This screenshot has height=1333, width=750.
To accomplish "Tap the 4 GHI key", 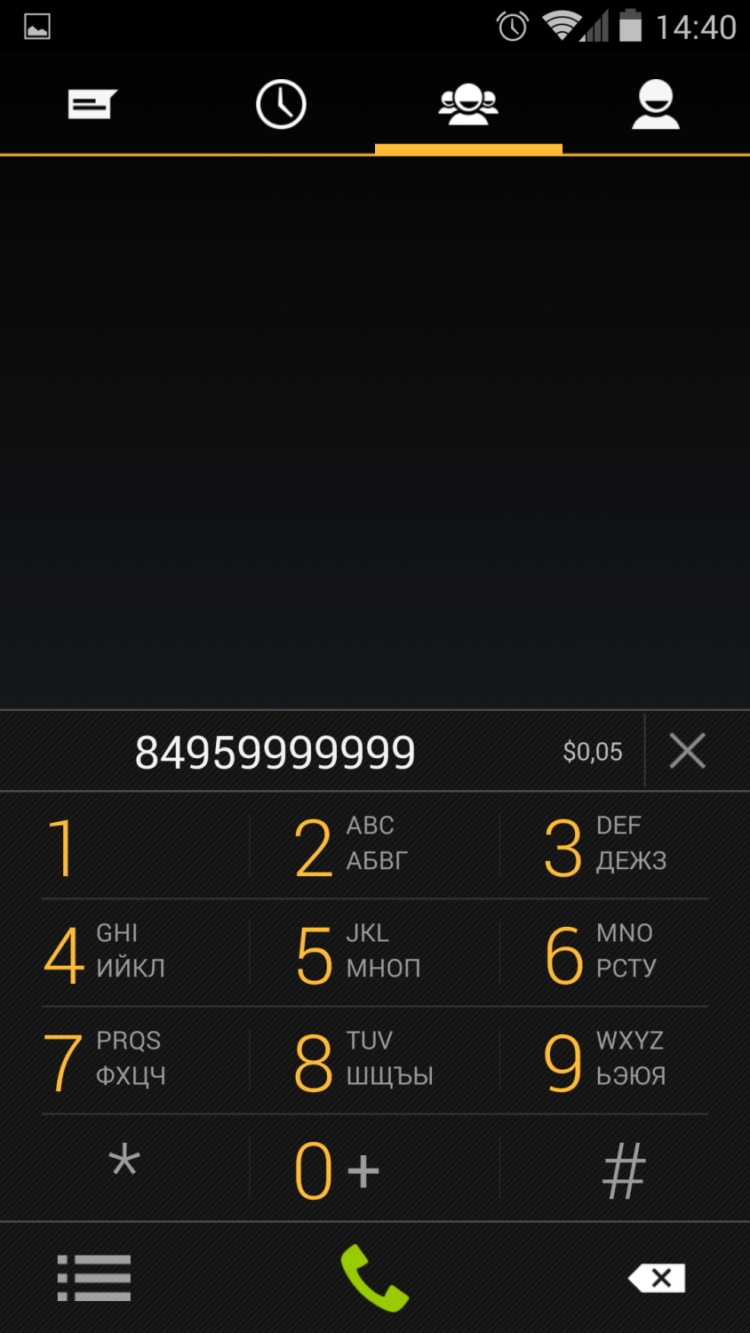I will click(x=125, y=954).
